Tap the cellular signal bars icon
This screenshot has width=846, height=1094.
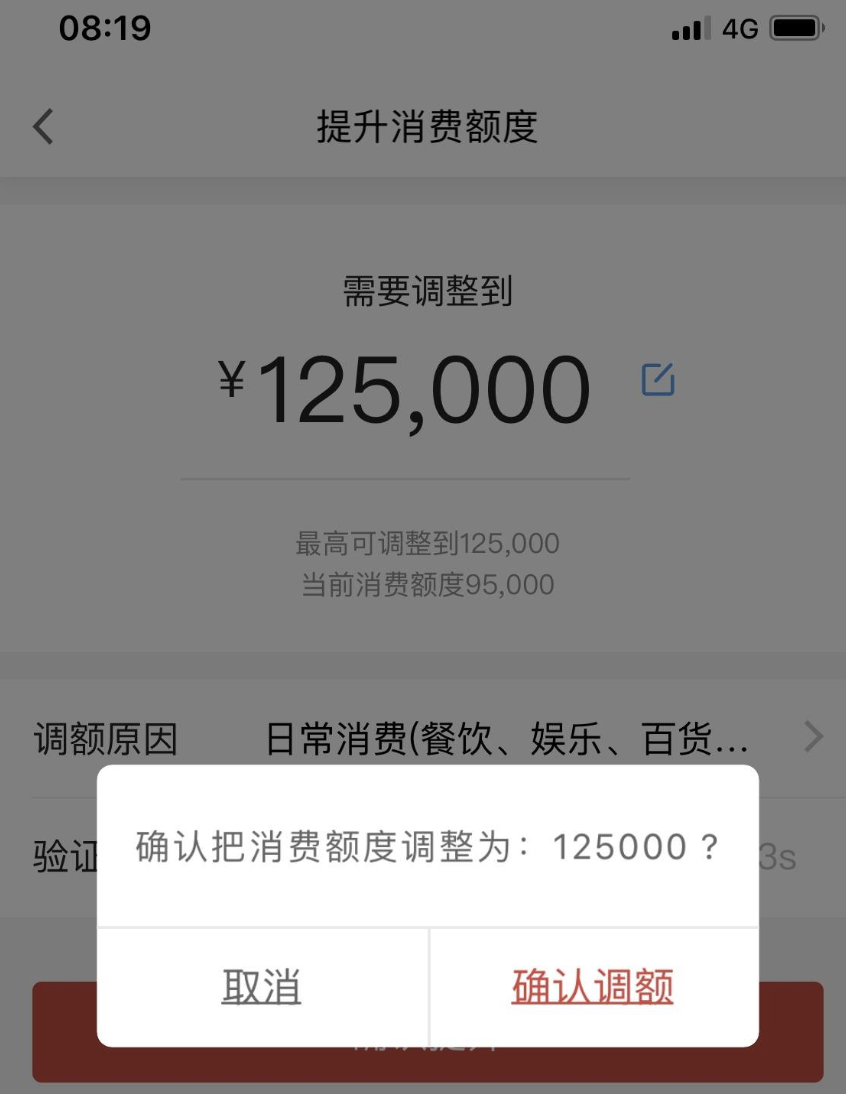[688, 29]
